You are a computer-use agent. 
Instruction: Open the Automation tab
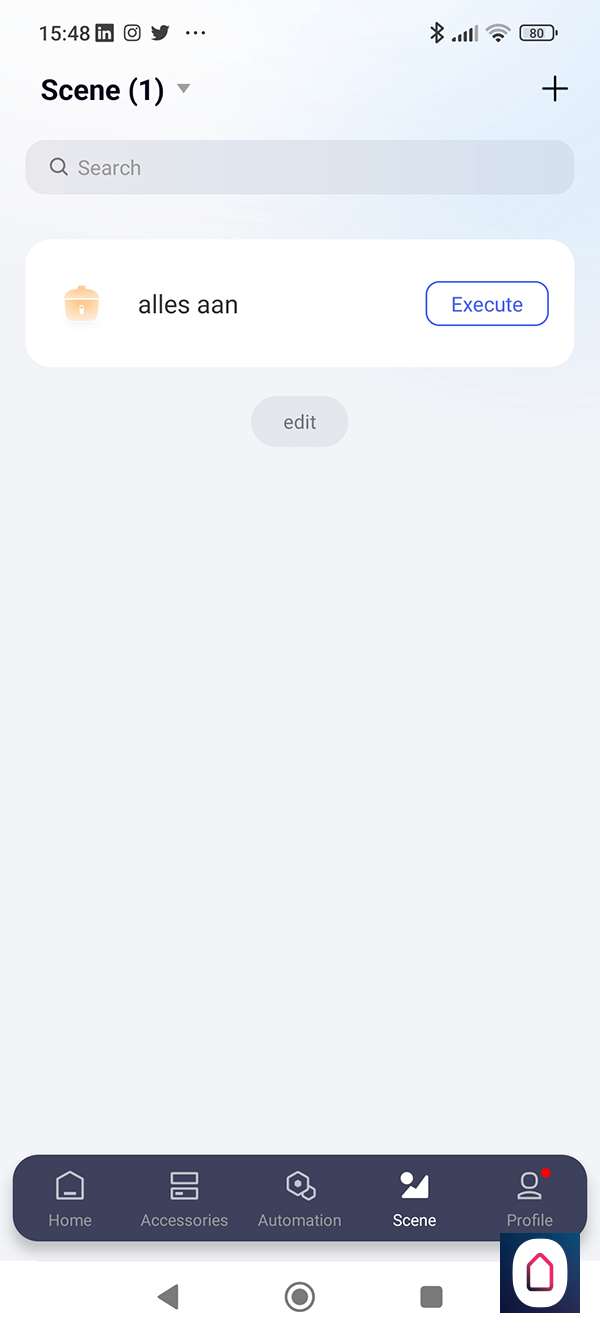300,1199
